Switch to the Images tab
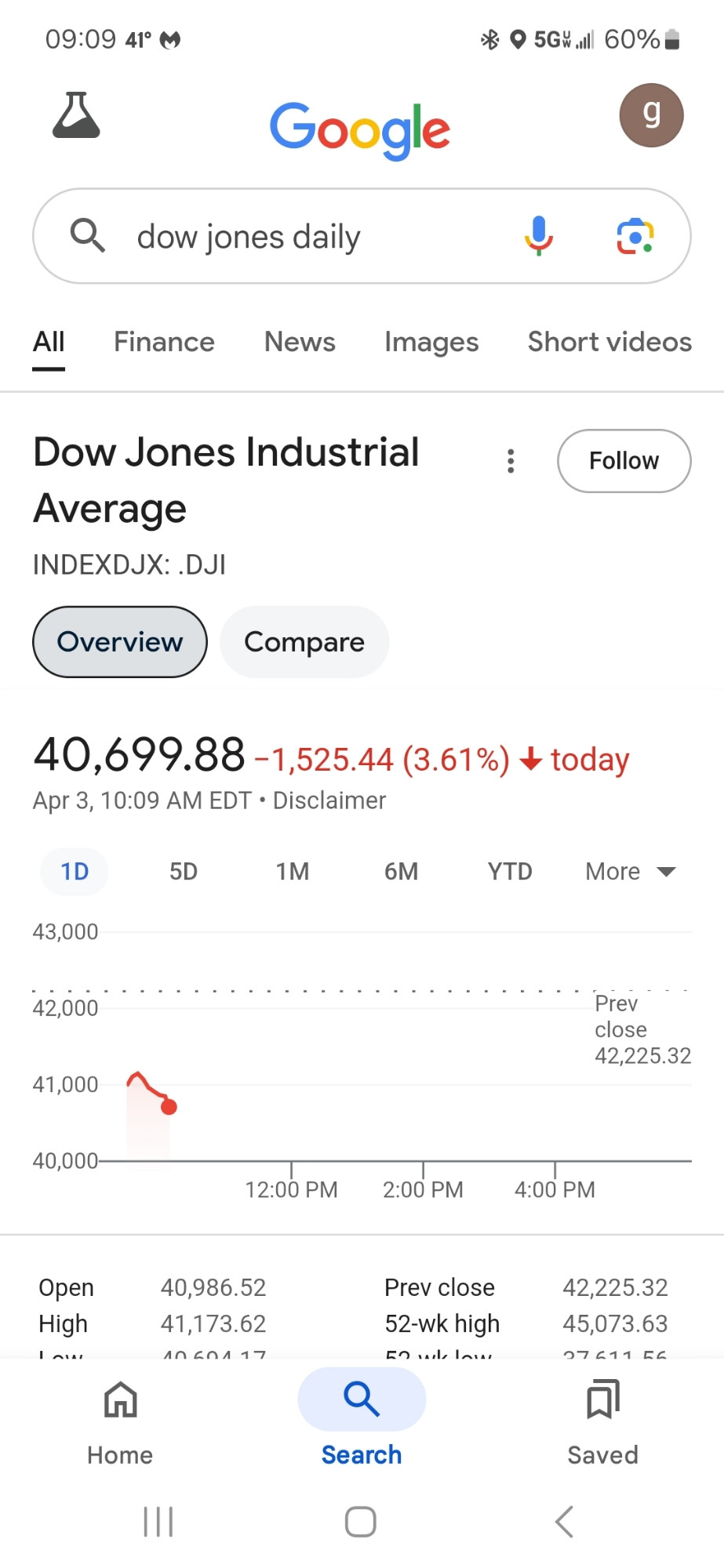 coord(431,342)
